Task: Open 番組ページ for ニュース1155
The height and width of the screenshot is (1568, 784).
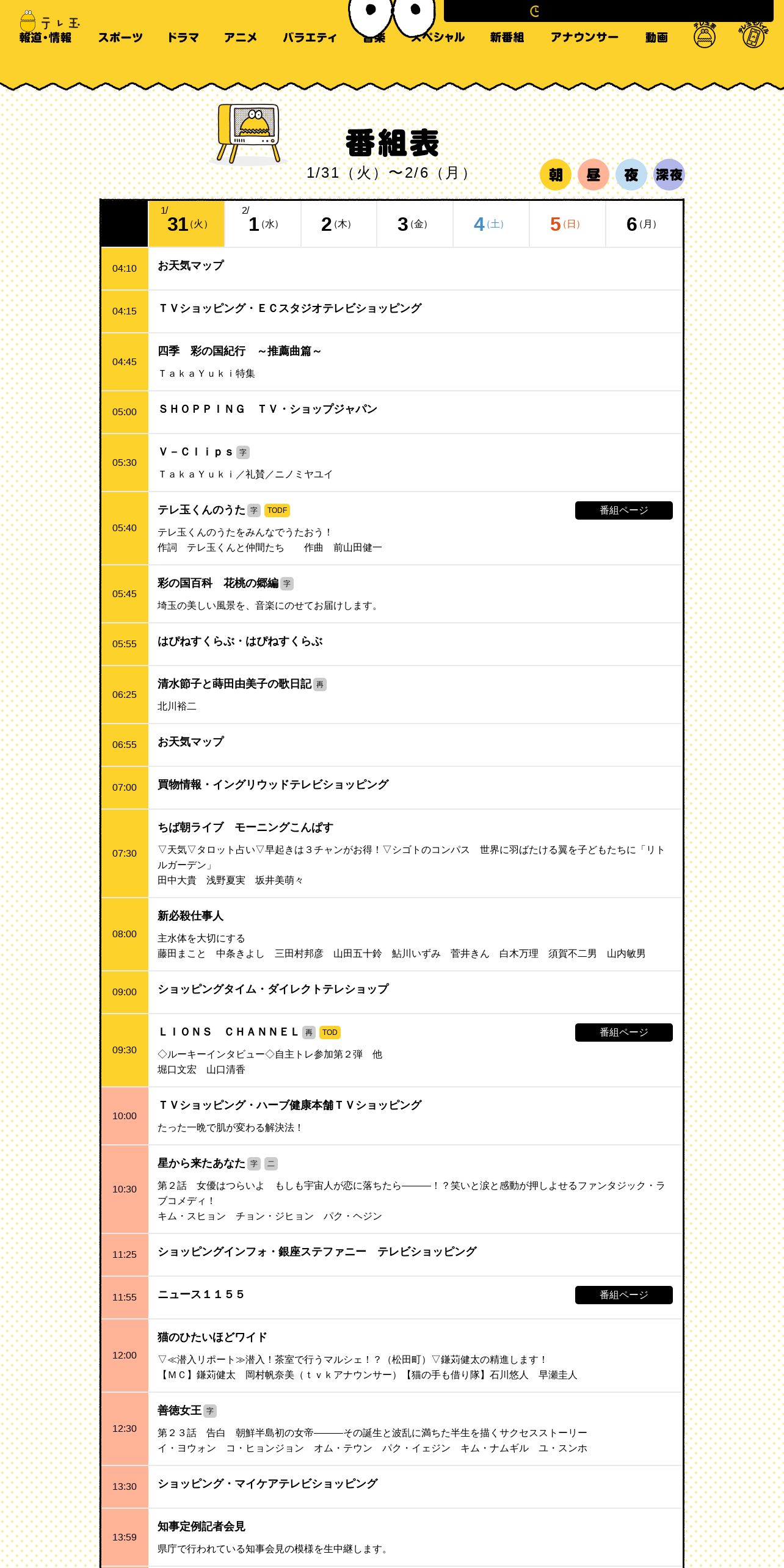Action: [x=623, y=1295]
